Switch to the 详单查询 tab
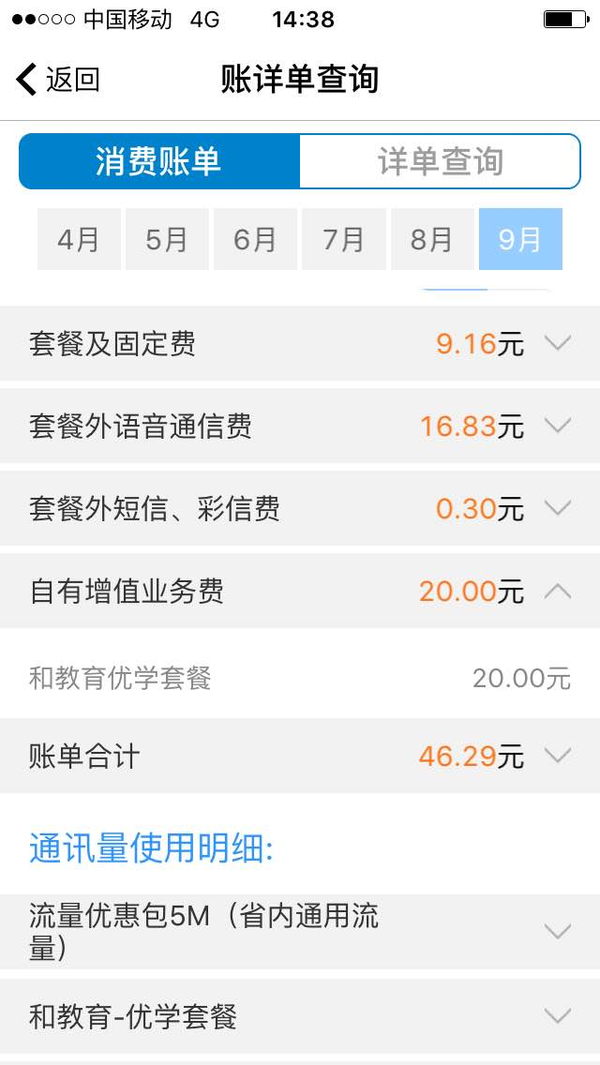Screen dimensions: 600x1065 (440, 161)
